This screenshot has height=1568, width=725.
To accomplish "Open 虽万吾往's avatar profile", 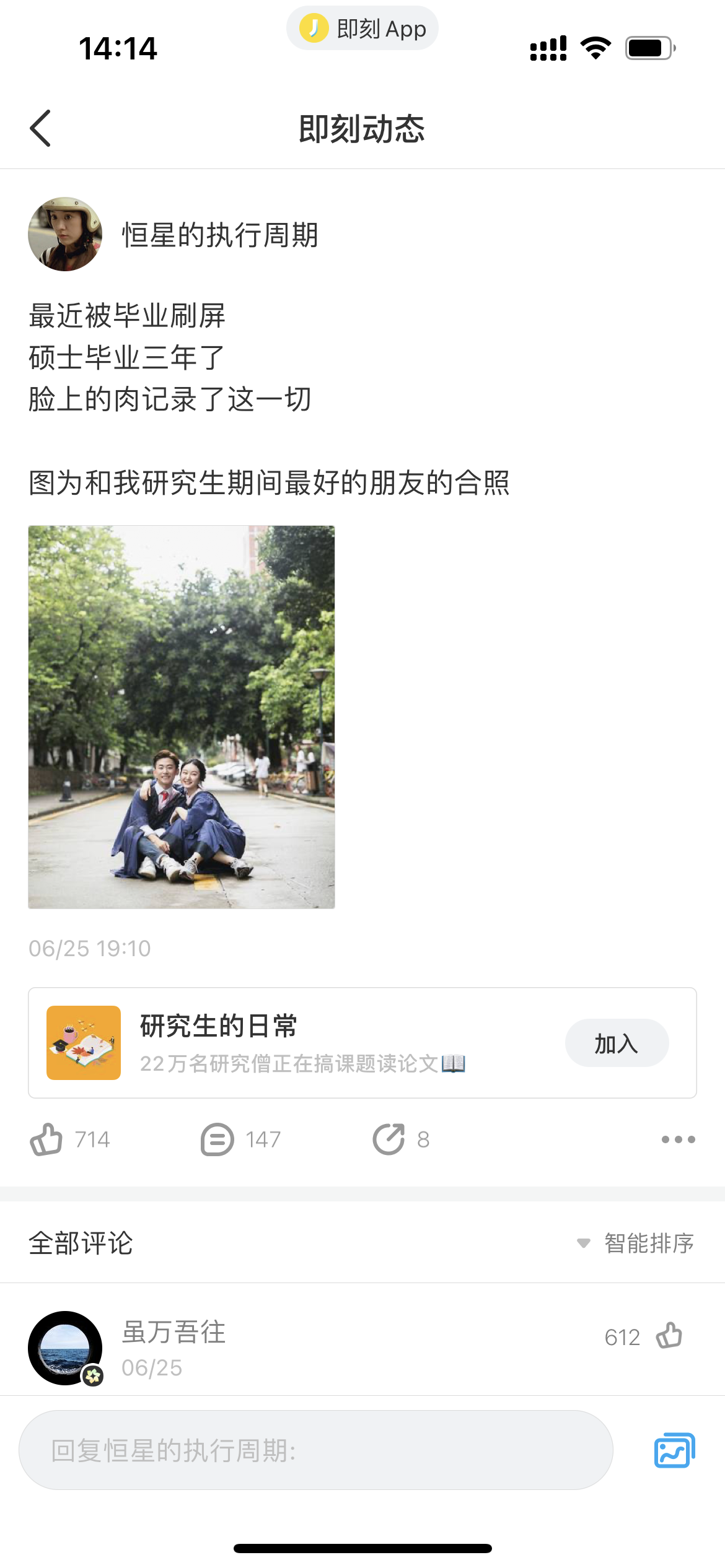I will (65, 1348).
